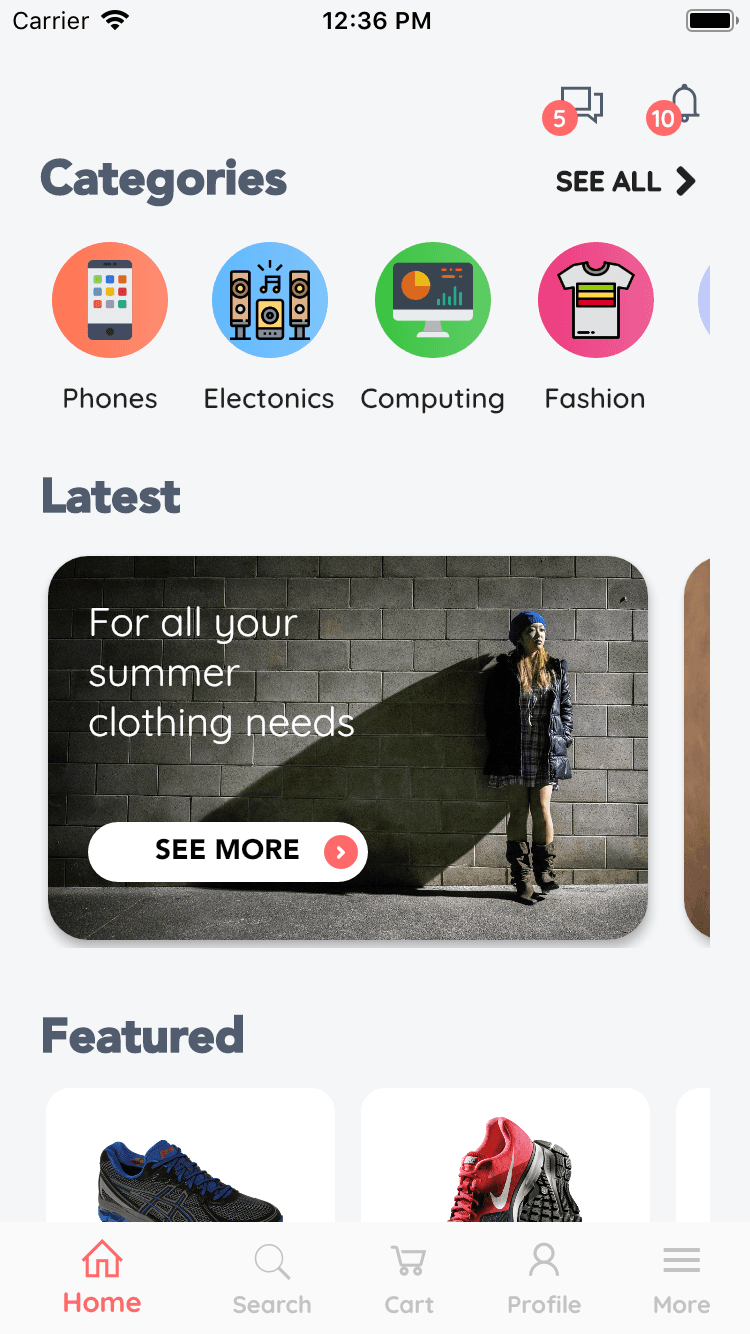Switch to the Profile tab
750x1334 pixels.
[x=544, y=1278]
